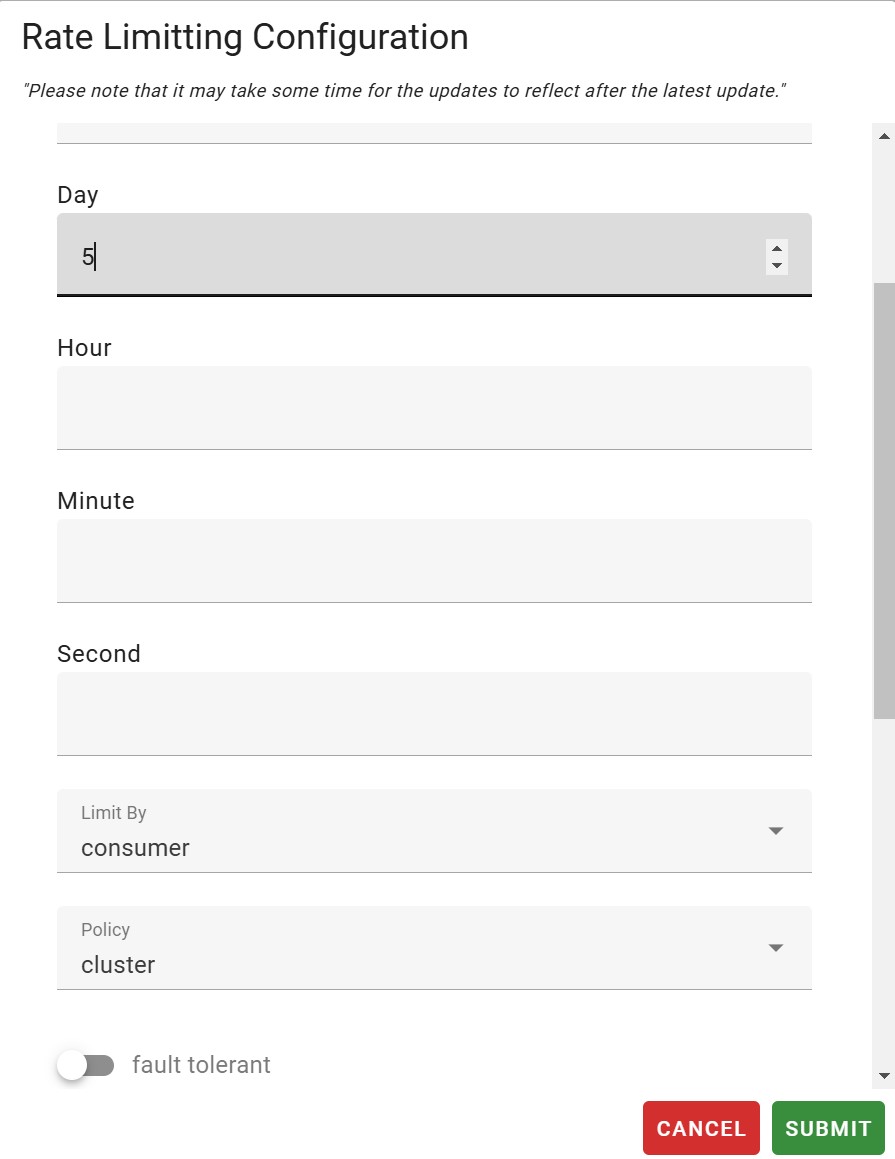
Task: Expand the Policy dropdown
Action: (434, 949)
